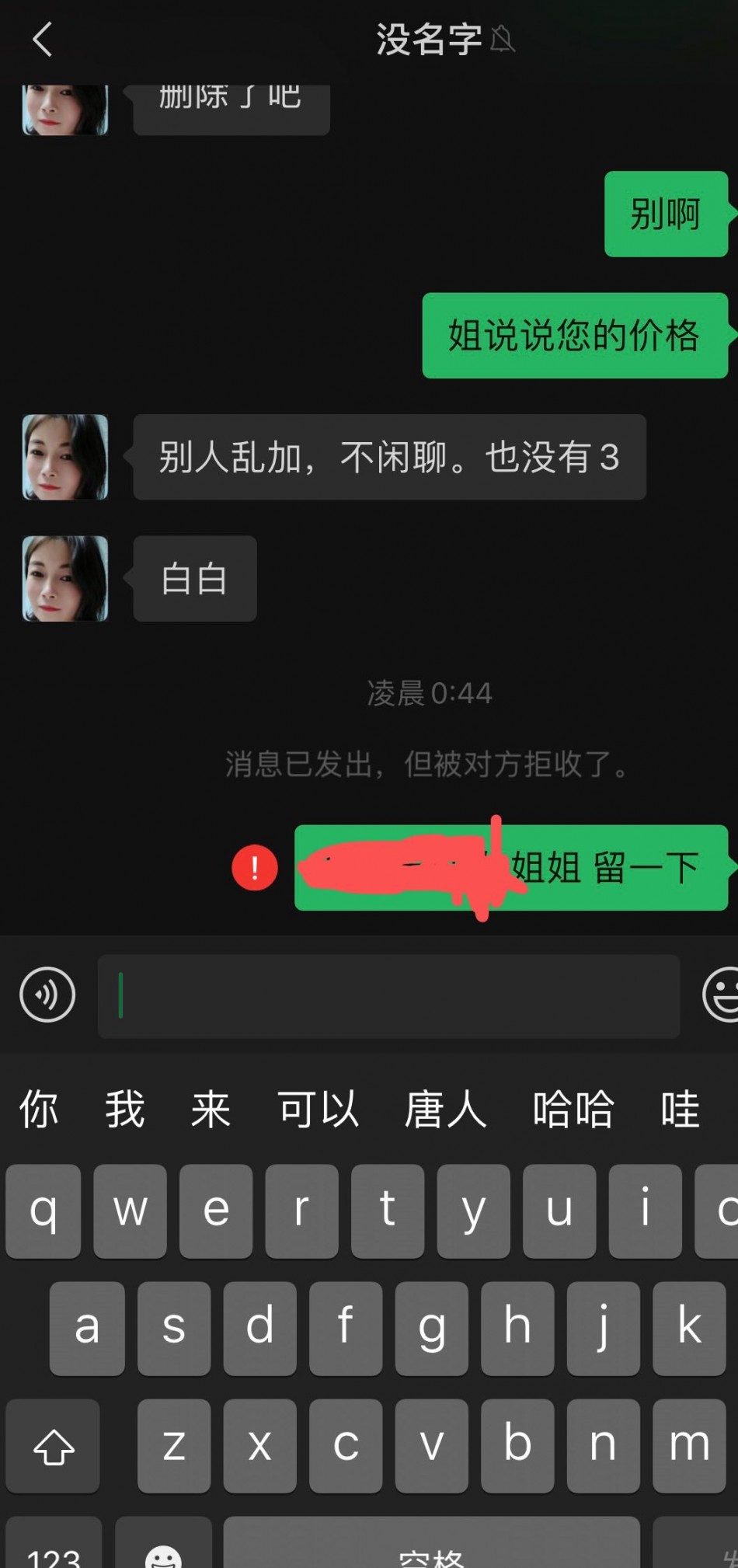Open contact avatar beside 白白 message
Viewport: 738px width, 1568px height.
[65, 578]
